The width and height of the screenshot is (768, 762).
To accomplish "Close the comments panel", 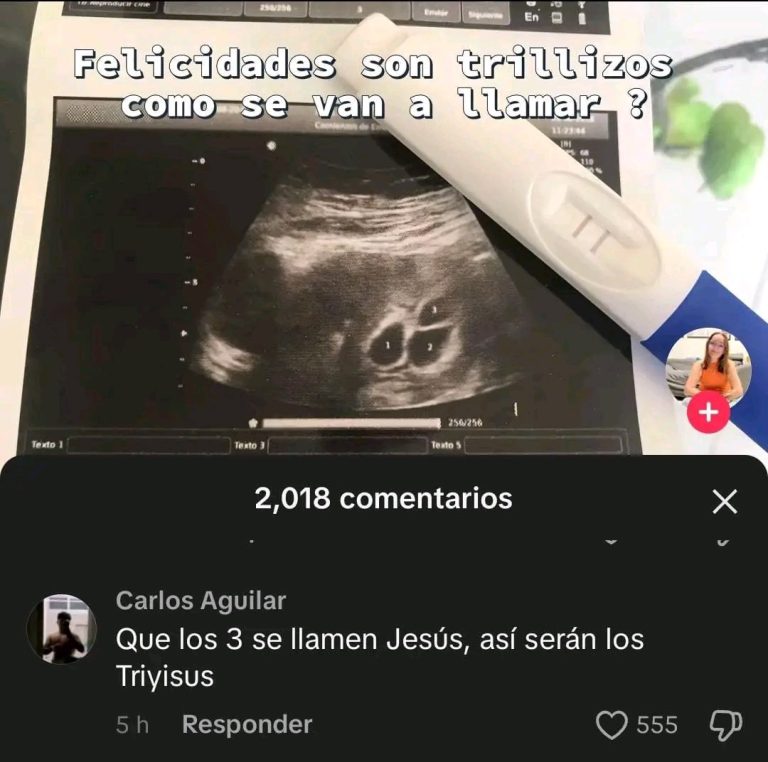I will pos(724,501).
